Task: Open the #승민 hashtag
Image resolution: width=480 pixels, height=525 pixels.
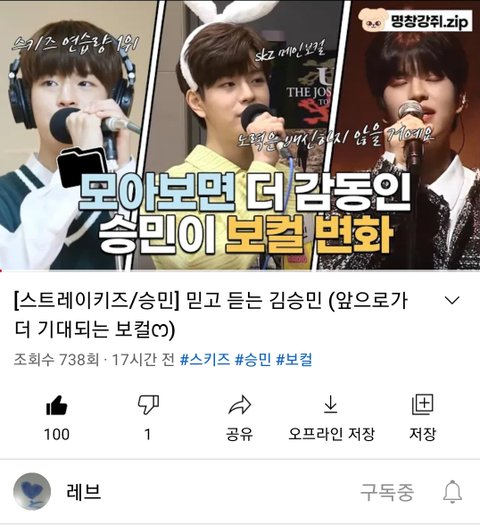Action: click(x=253, y=360)
